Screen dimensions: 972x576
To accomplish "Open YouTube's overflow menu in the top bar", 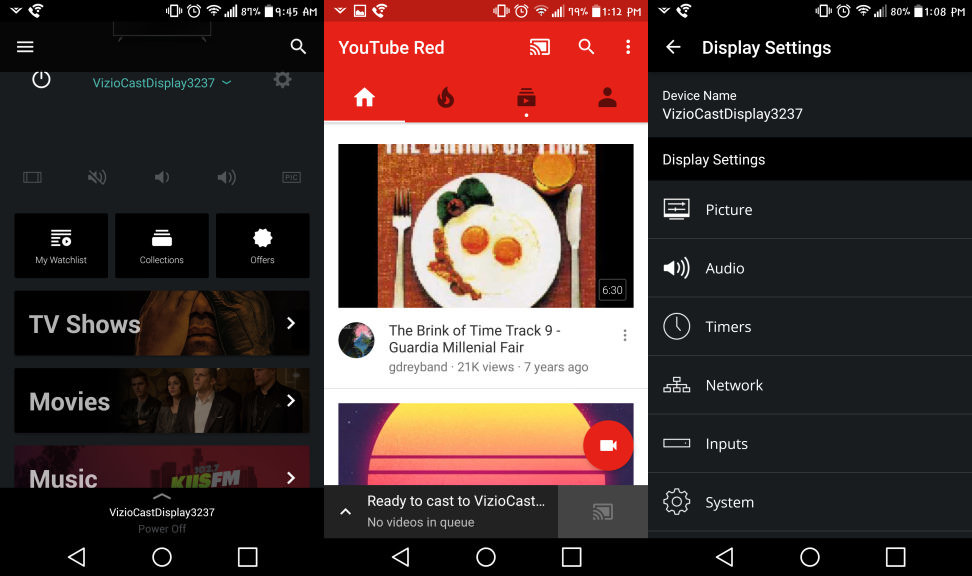I will (x=628, y=47).
